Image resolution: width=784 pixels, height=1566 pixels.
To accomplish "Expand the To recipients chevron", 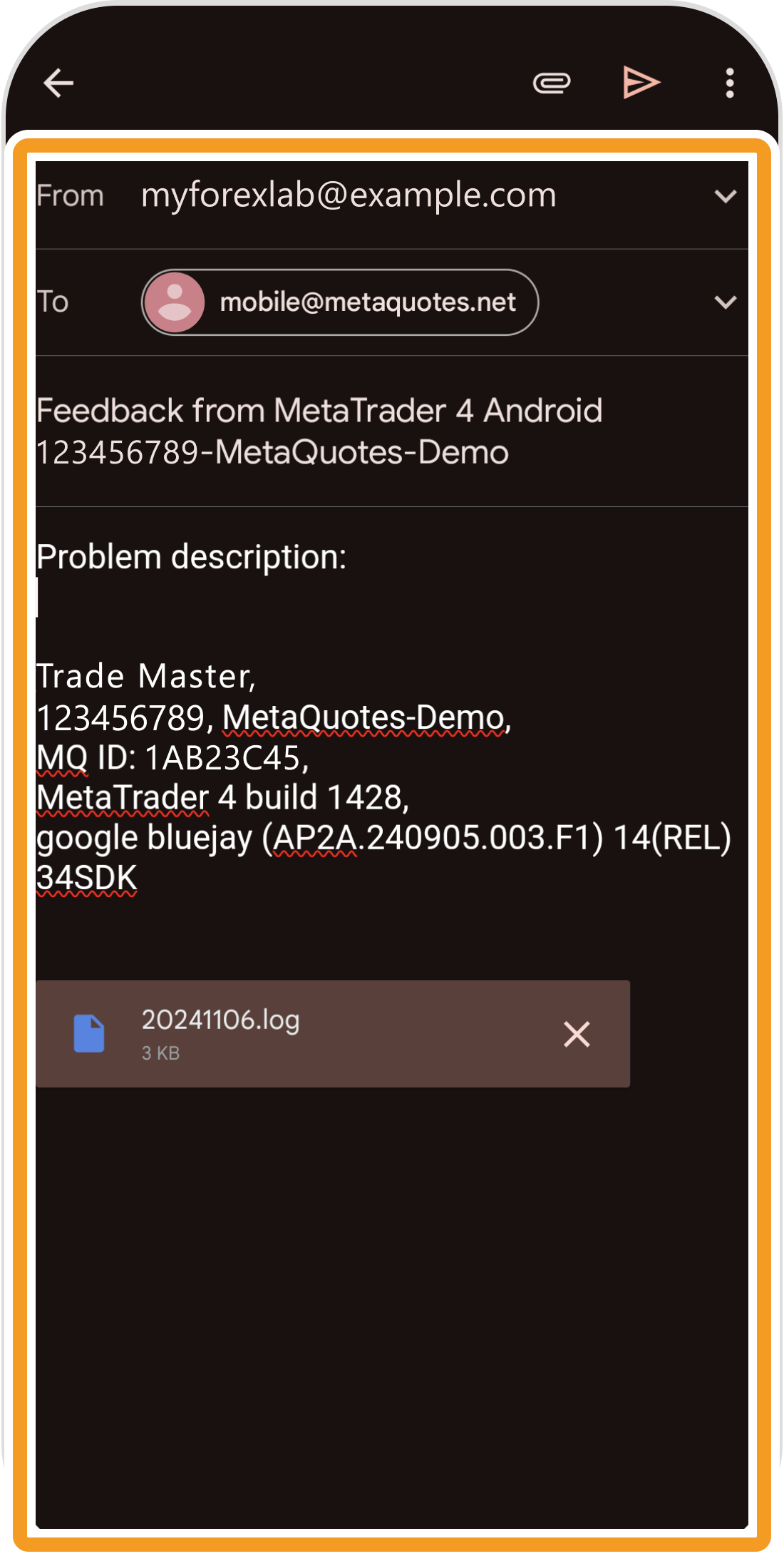I will pos(725,302).
